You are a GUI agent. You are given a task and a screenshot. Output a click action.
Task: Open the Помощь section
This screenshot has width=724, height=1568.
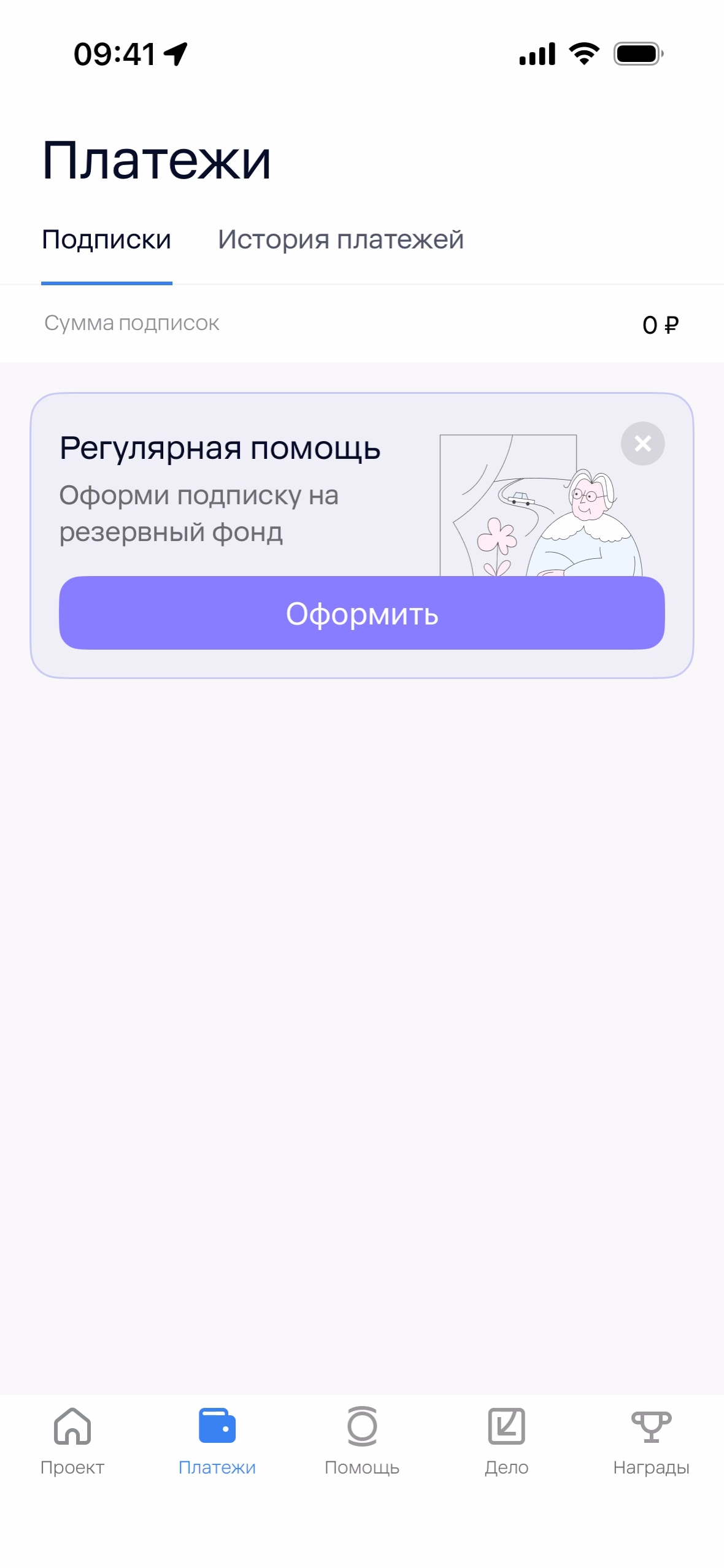tap(362, 1440)
